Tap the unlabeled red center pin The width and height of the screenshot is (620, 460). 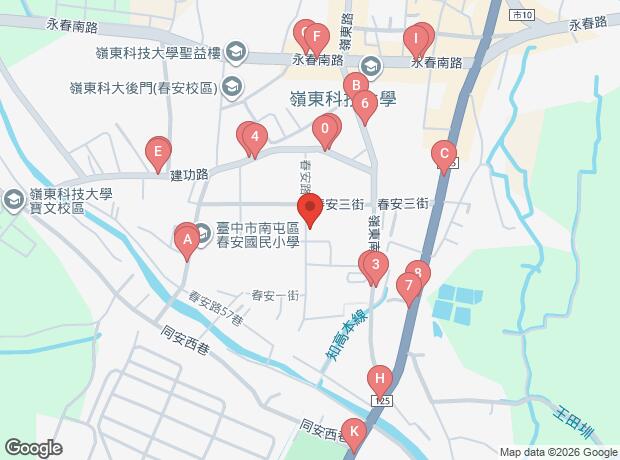310,211
